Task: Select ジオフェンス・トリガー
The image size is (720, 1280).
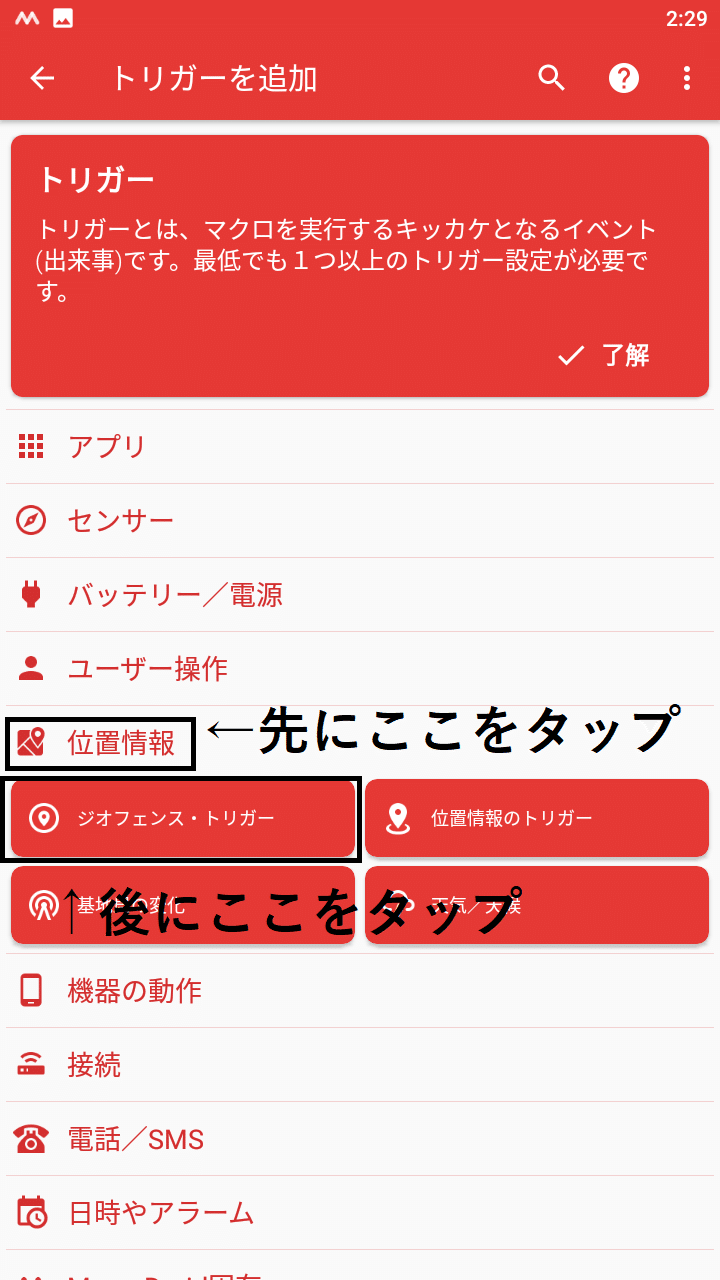Action: pos(183,818)
